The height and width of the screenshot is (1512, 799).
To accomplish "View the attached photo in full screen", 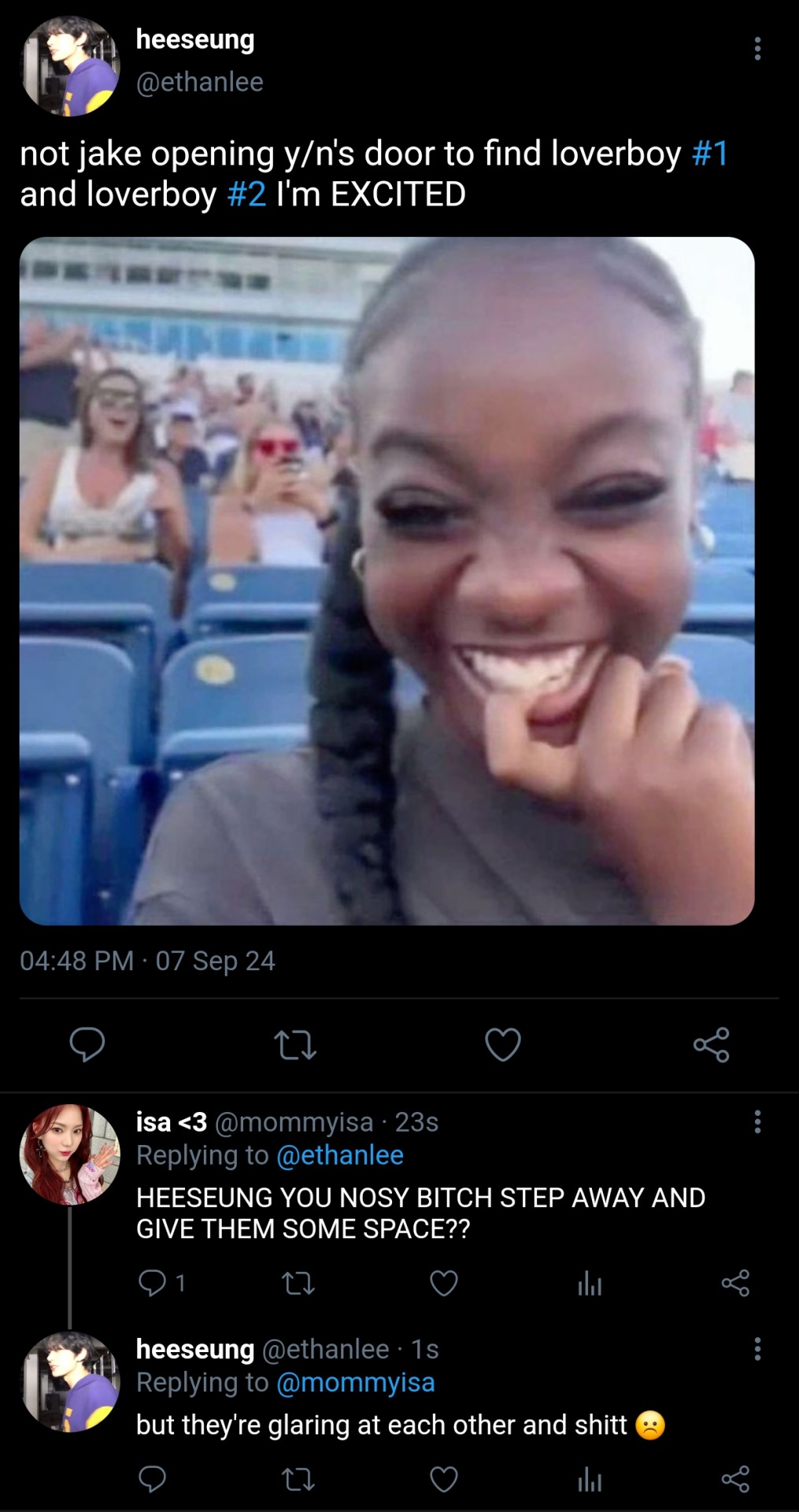I will 387,580.
